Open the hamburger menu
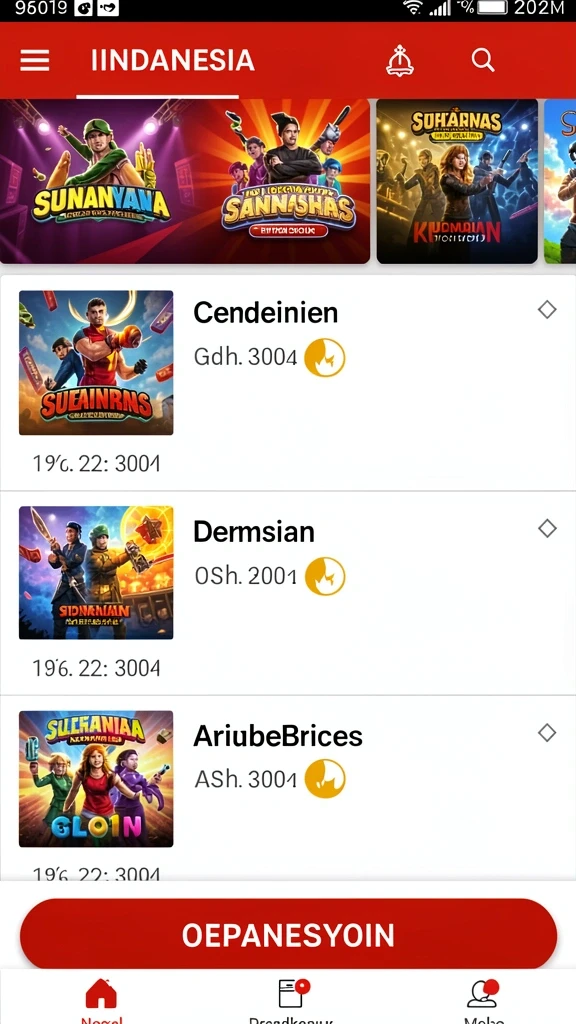The image size is (576, 1024). click(x=35, y=61)
